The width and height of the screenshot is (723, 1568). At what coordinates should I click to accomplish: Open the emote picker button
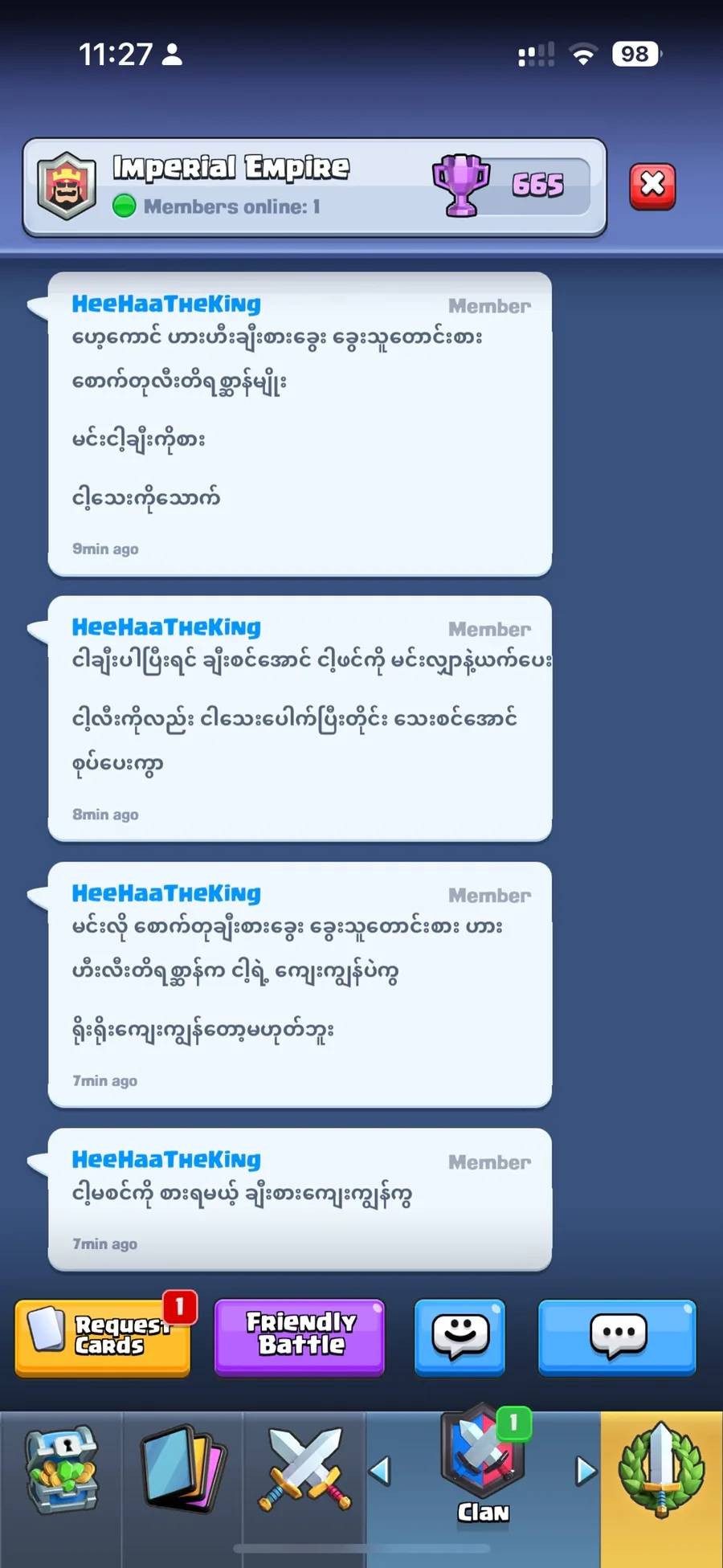[x=460, y=1337]
